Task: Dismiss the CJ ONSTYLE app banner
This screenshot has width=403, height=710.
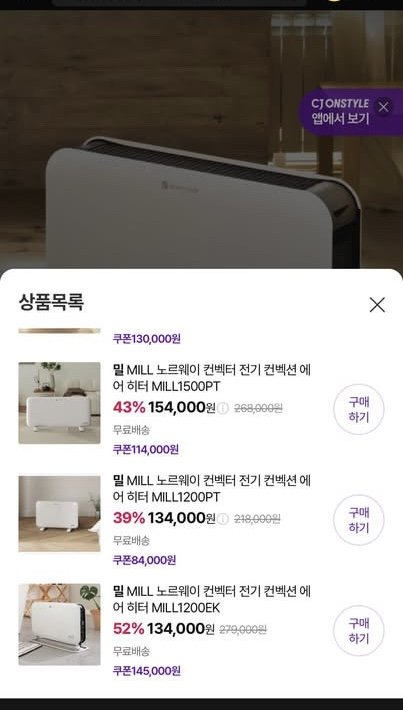Action: tap(384, 107)
